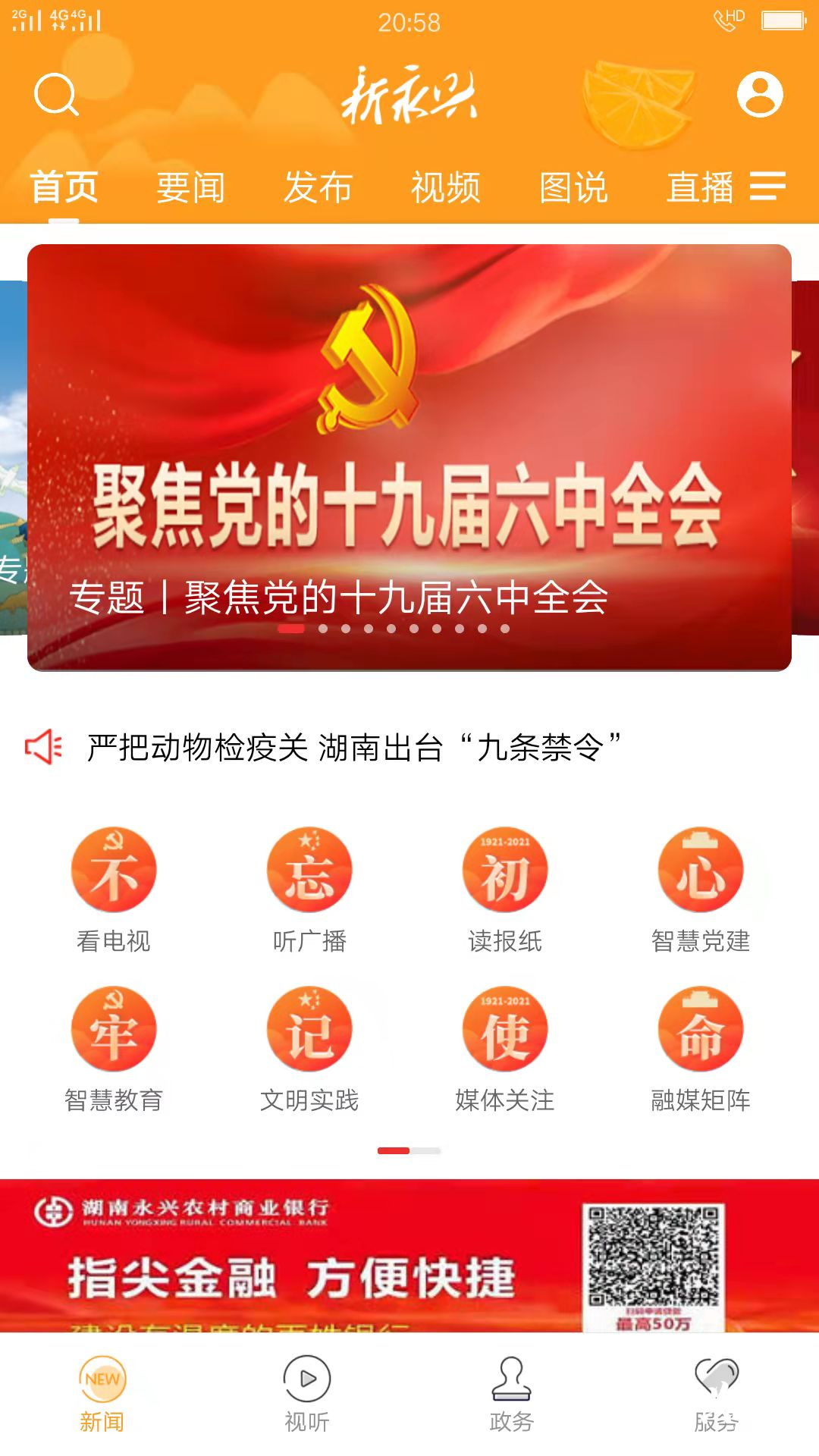Select the 视频 tab
Screen dimensions: 819x1456
coord(446,187)
